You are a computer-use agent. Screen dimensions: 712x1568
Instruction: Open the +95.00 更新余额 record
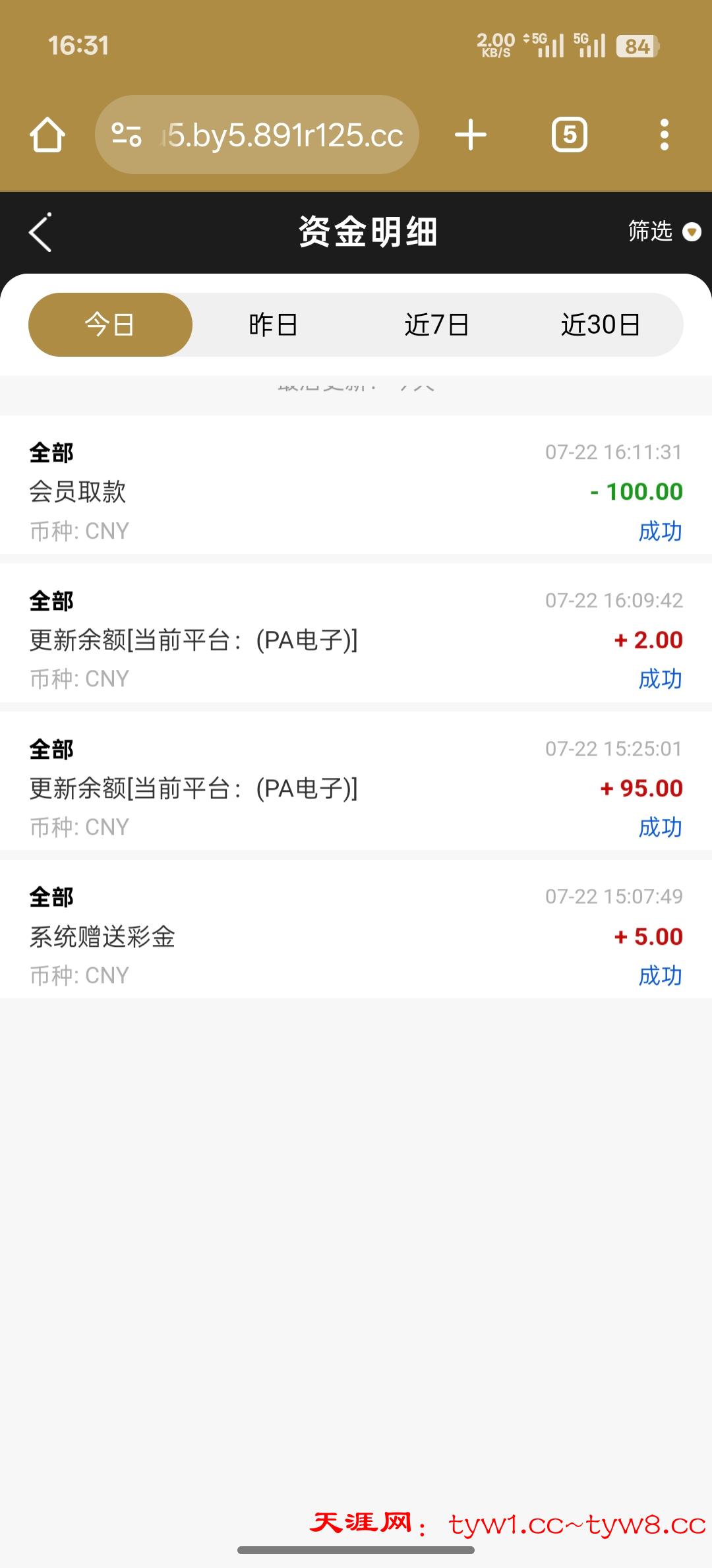click(x=356, y=787)
